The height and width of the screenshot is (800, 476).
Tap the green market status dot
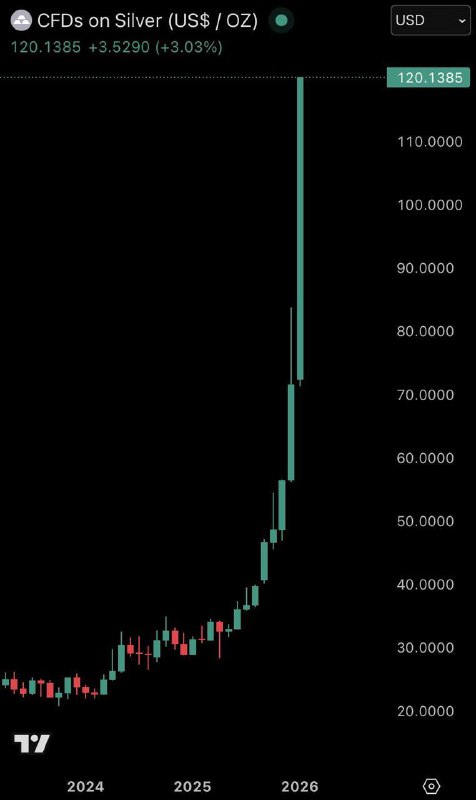pos(281,21)
